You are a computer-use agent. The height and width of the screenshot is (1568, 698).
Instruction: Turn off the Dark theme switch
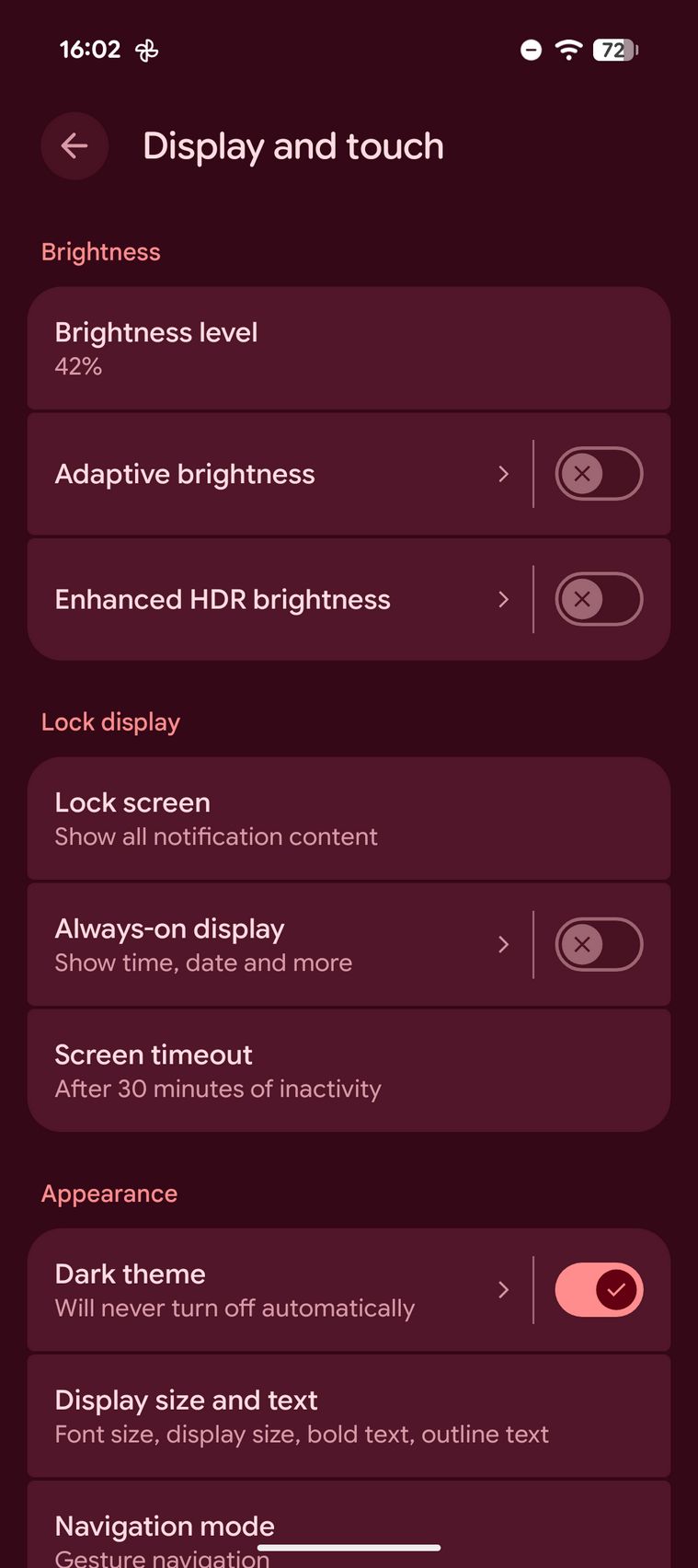(598, 1289)
